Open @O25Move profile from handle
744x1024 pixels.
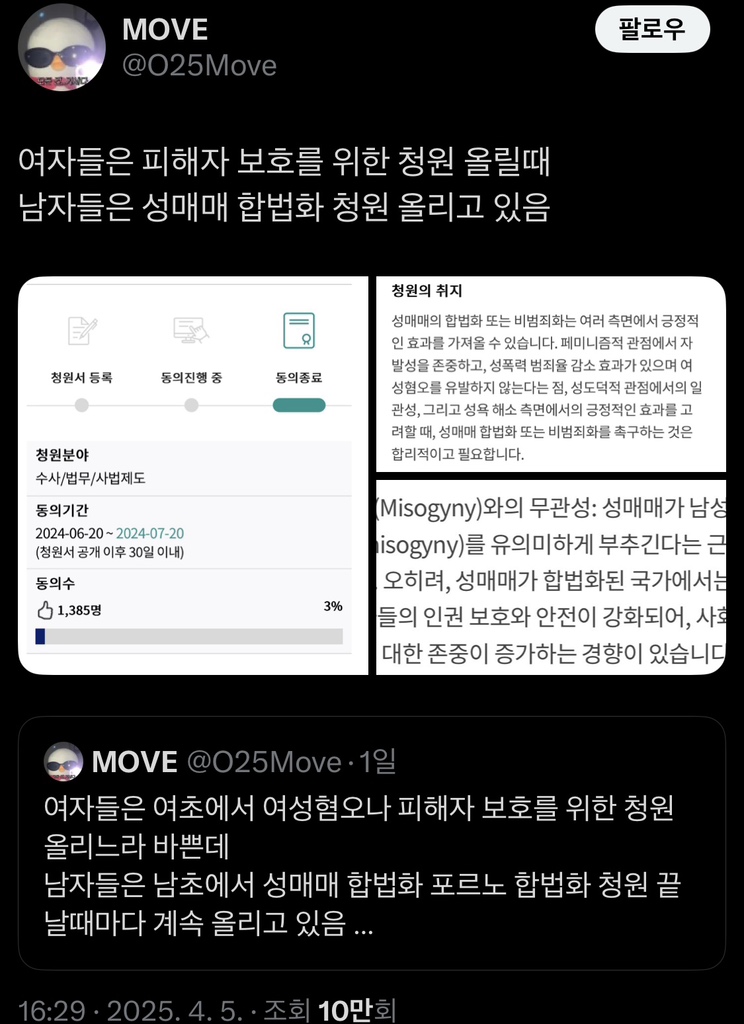[x=199, y=66]
